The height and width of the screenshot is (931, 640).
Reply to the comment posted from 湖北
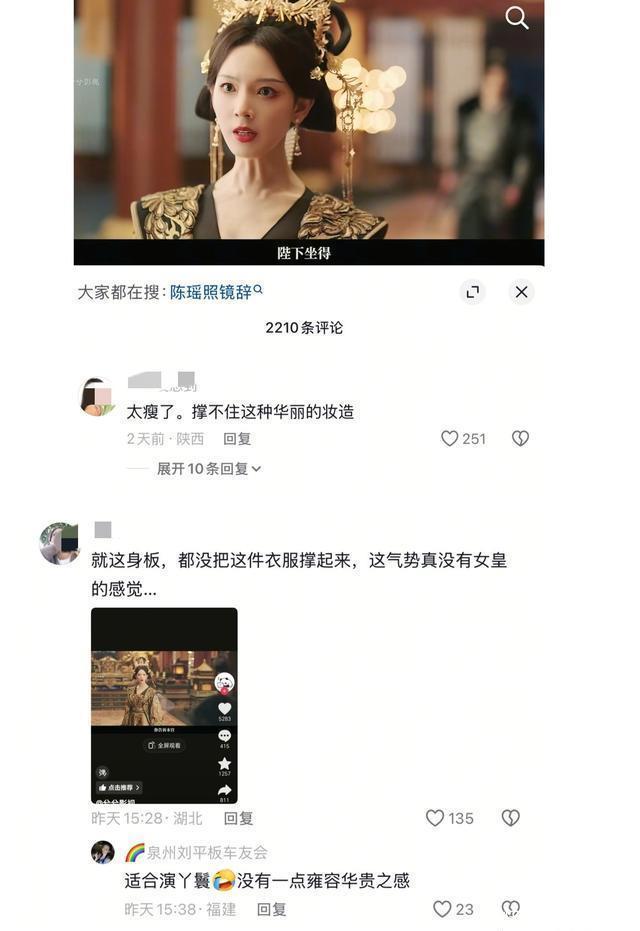tap(238, 818)
